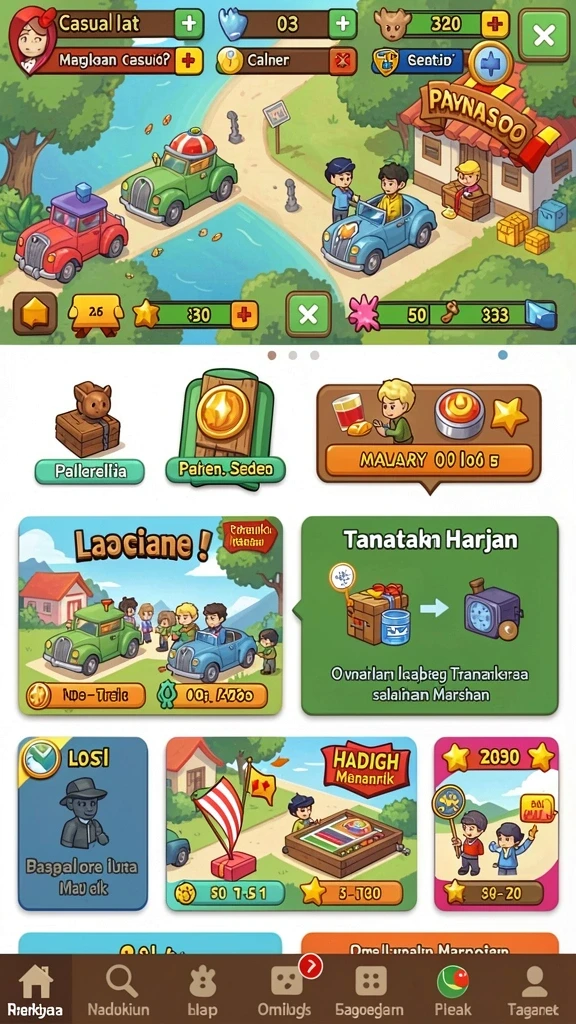Tap the plus next to Casual lat
The image size is (576, 1024).
tap(189, 25)
